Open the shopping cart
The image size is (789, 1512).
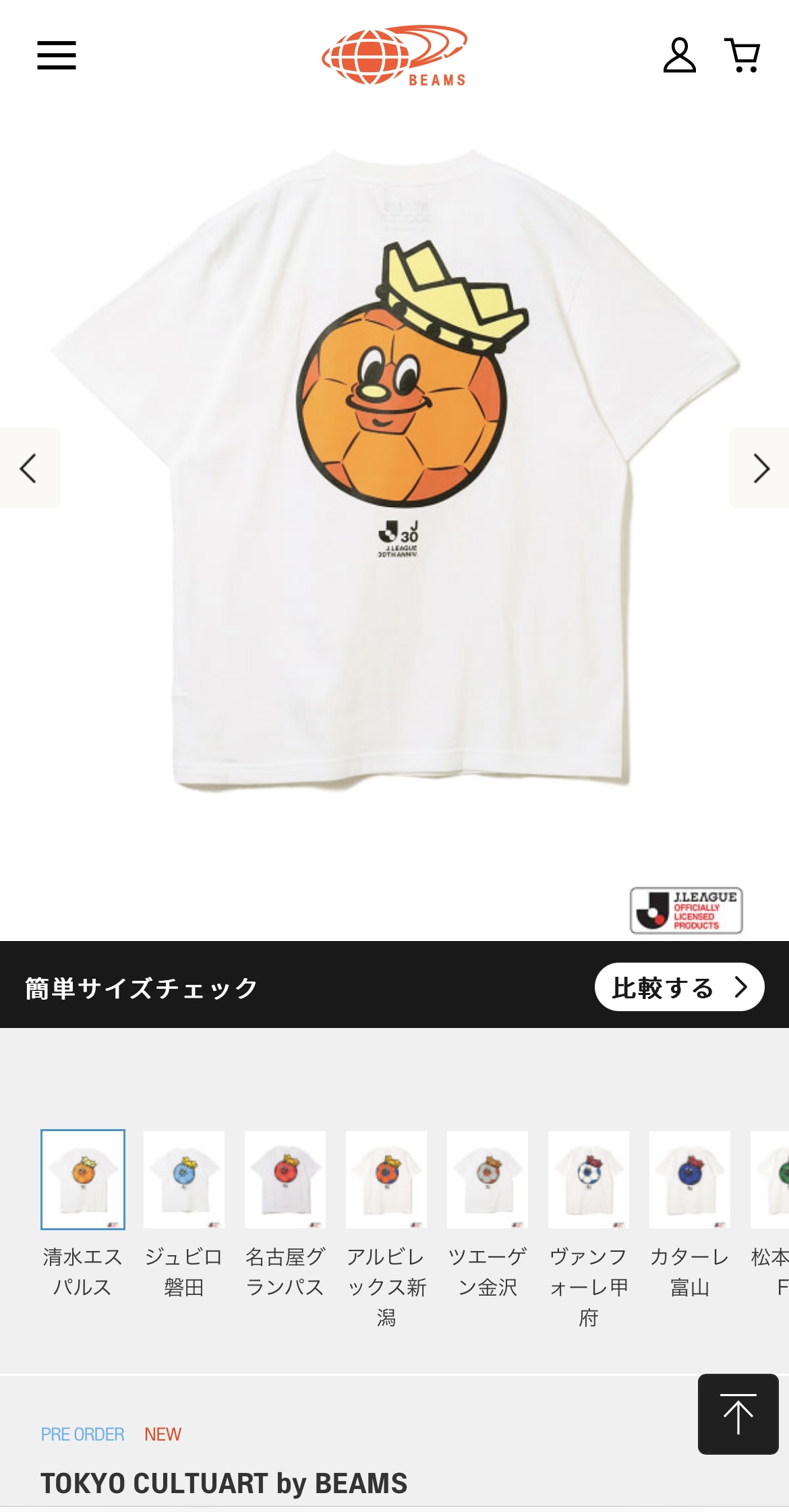[x=742, y=55]
